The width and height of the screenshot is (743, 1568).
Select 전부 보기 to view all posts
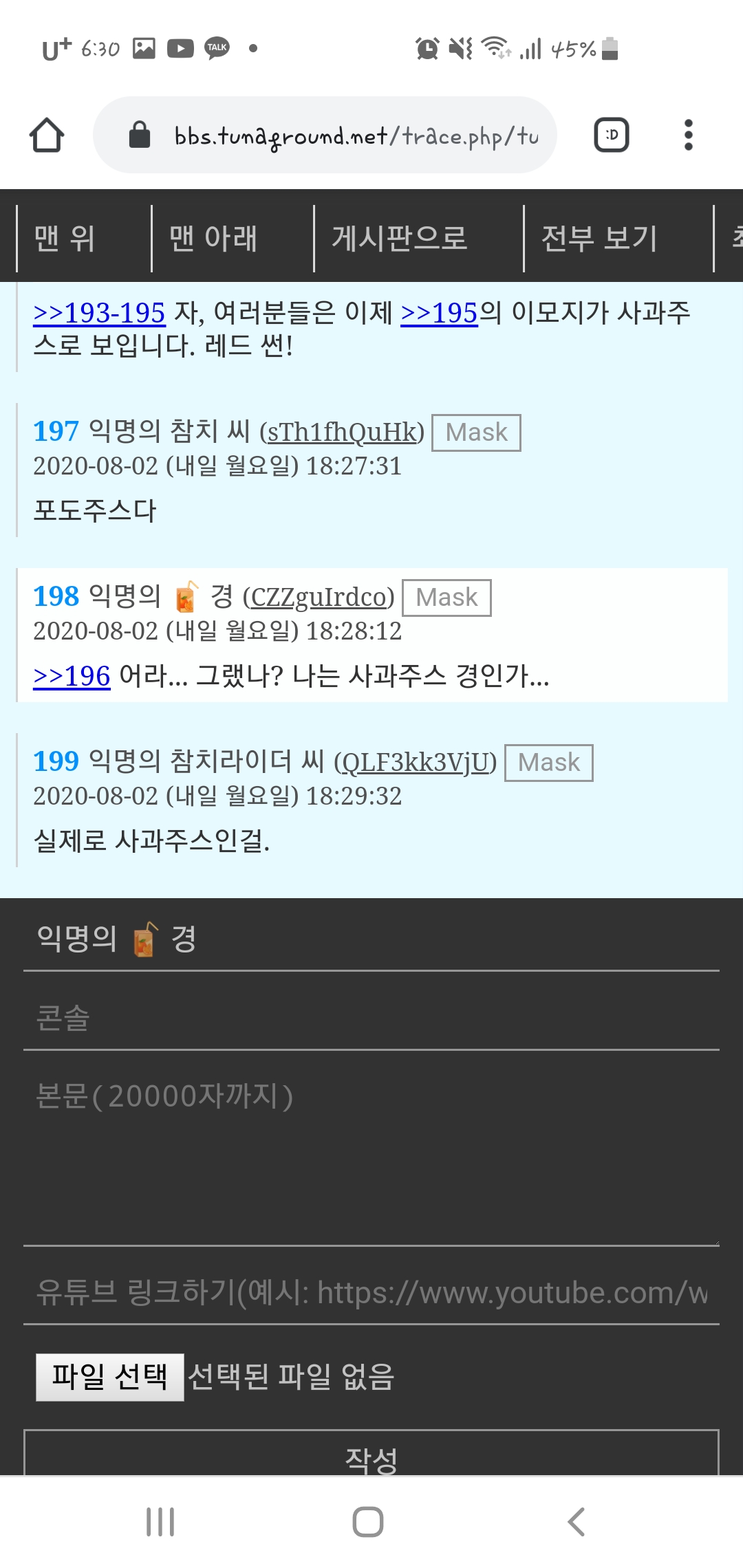pos(599,238)
